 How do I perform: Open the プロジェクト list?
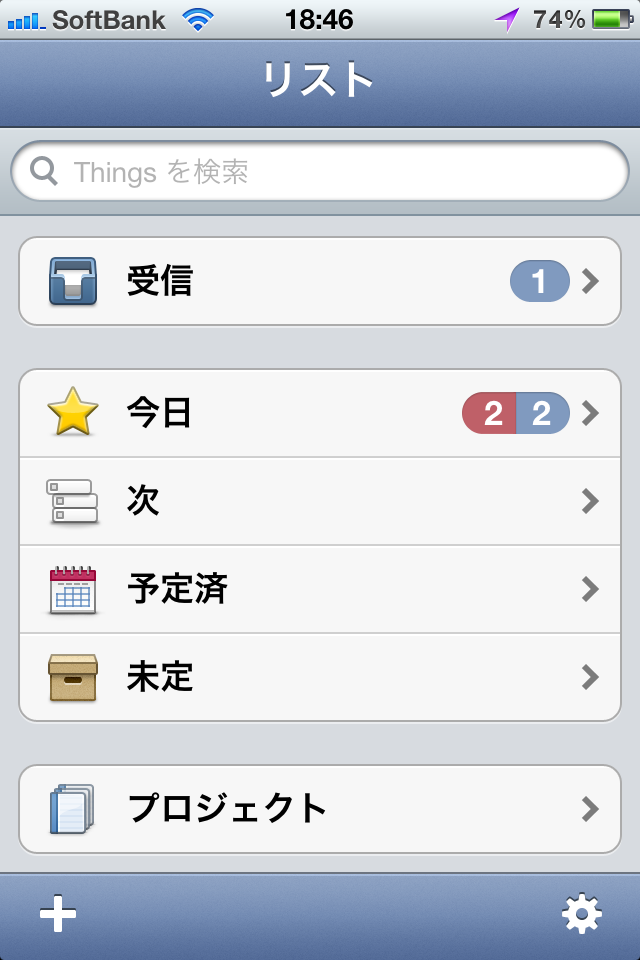(x=320, y=808)
